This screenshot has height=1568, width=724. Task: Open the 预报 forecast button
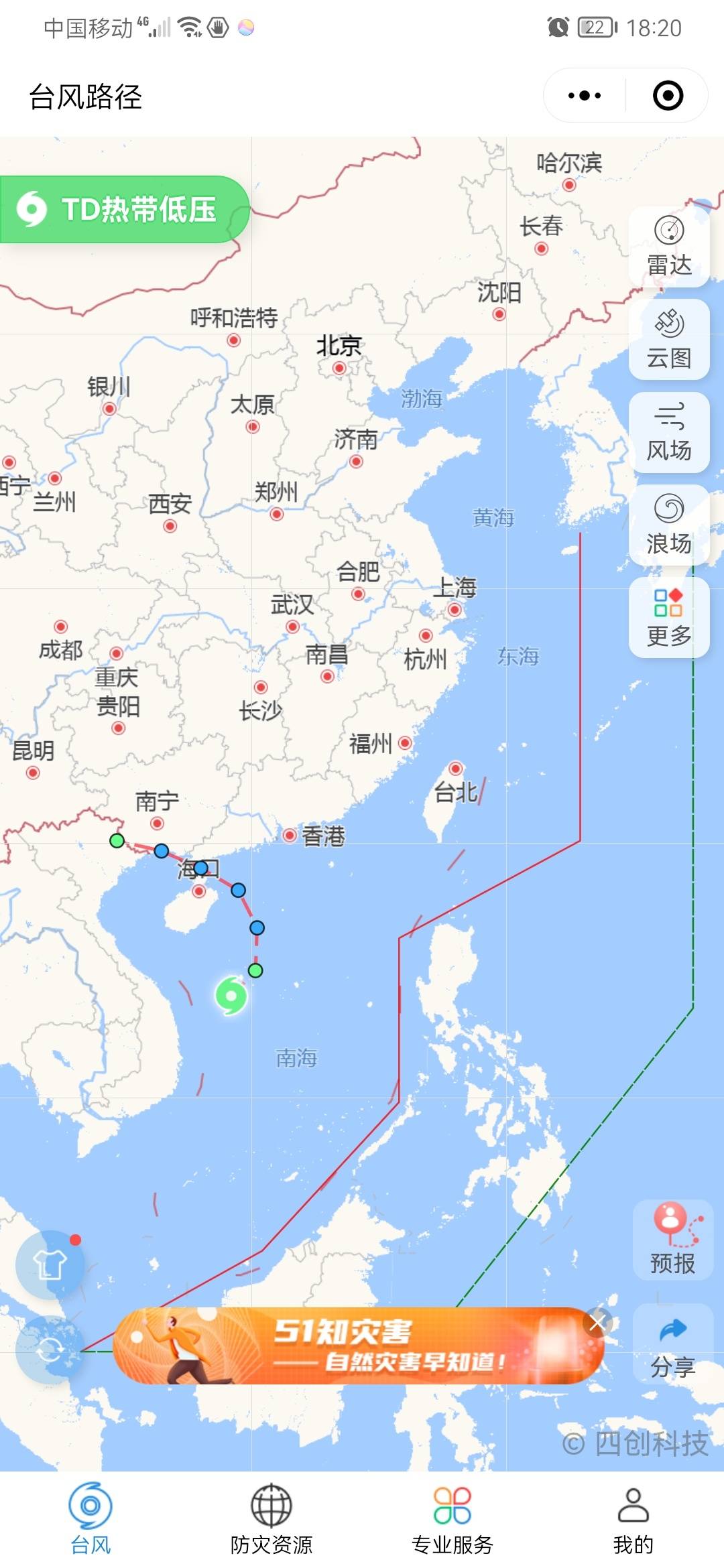672,1240
